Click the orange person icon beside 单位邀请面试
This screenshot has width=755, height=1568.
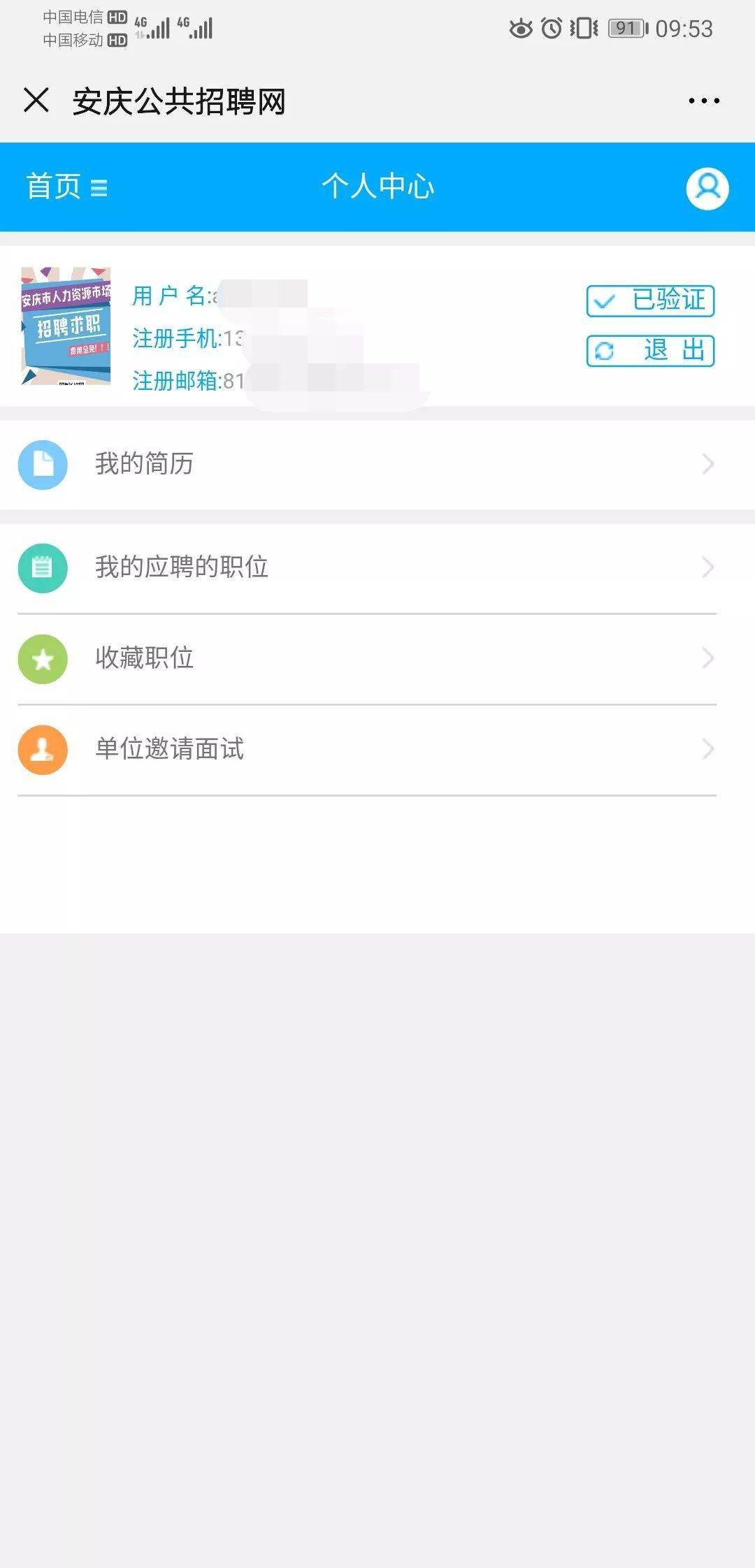pyautogui.click(x=42, y=750)
